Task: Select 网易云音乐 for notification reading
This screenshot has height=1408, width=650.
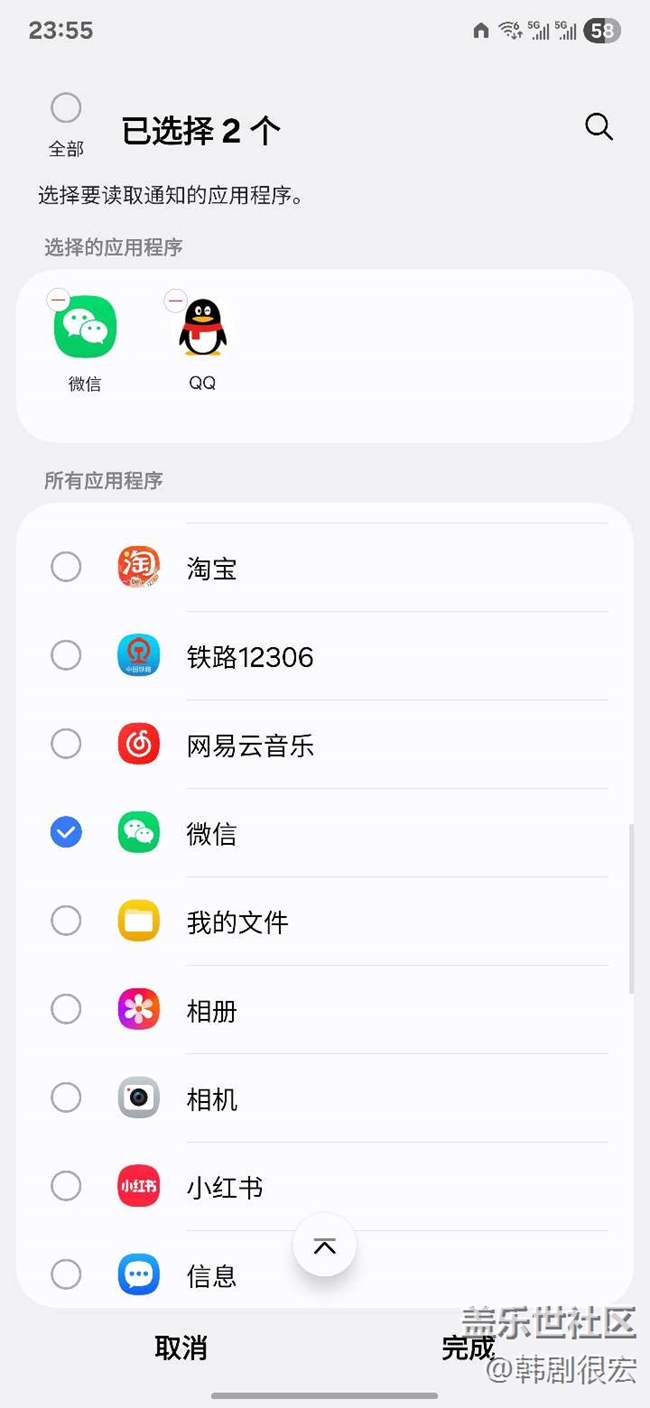Action: tap(66, 744)
